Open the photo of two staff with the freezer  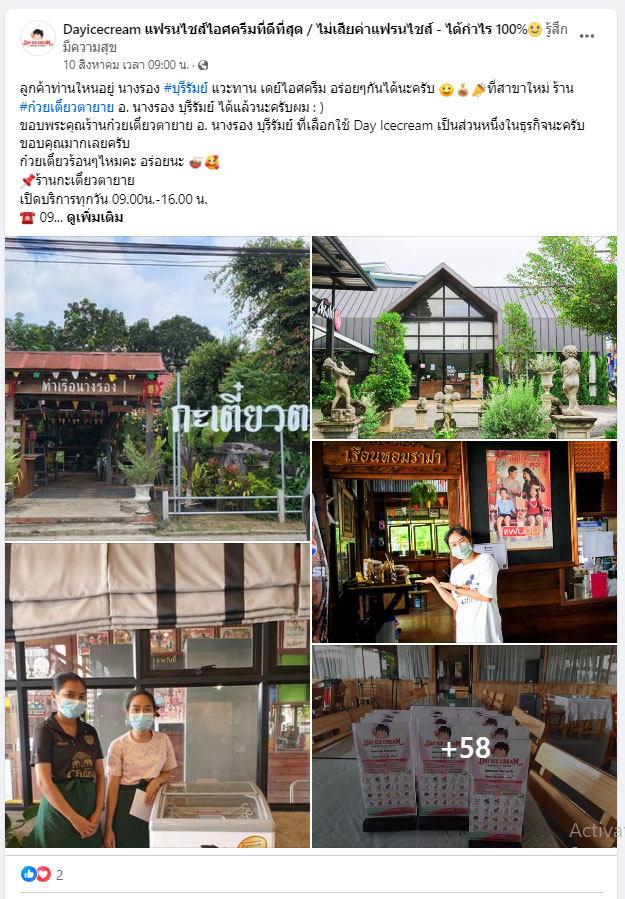coord(157,695)
